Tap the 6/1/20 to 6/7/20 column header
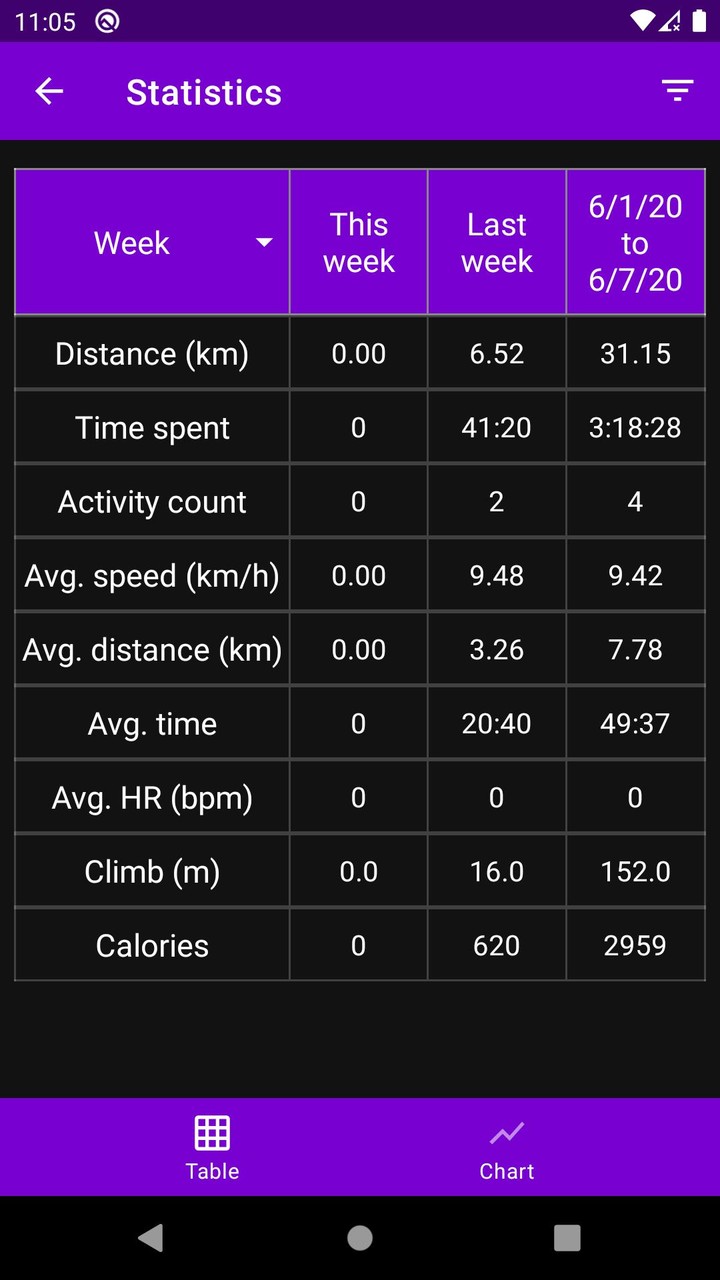Viewport: 720px width, 1280px height. (635, 242)
